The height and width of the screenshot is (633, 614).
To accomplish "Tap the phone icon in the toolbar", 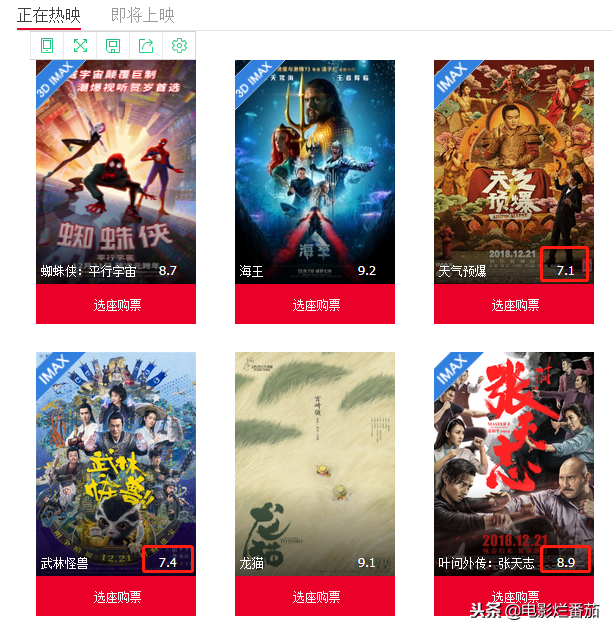I will pos(47,46).
